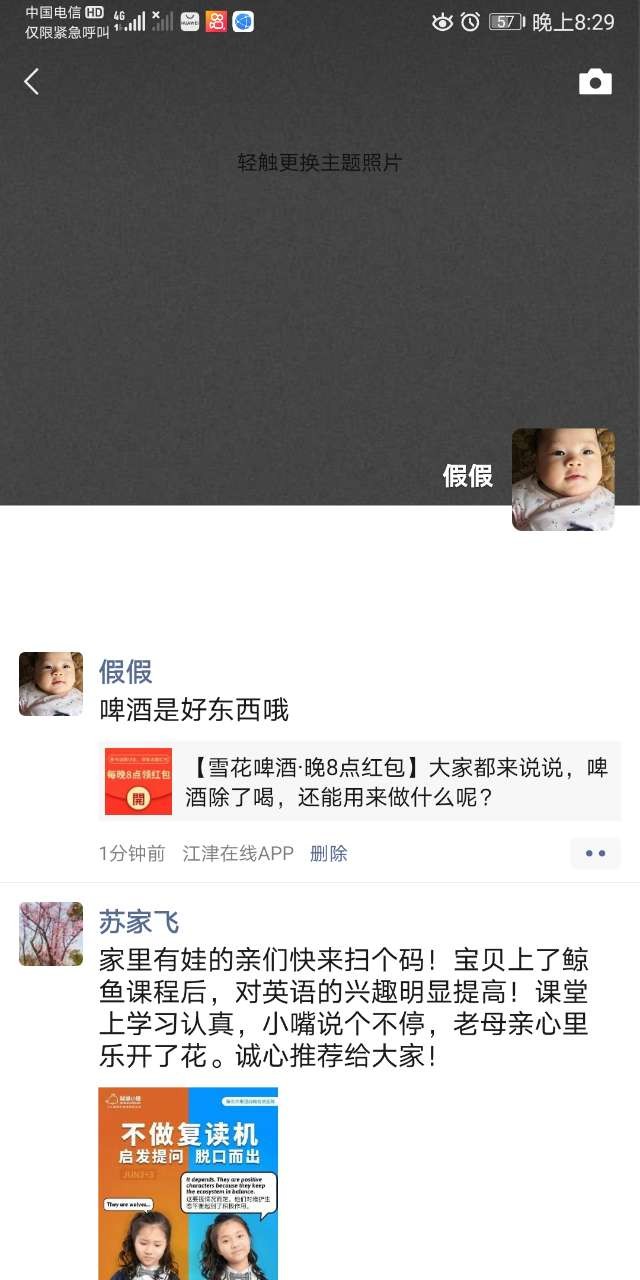Tap the cover area to change theme photo
The height and width of the screenshot is (1280, 640).
click(x=319, y=163)
